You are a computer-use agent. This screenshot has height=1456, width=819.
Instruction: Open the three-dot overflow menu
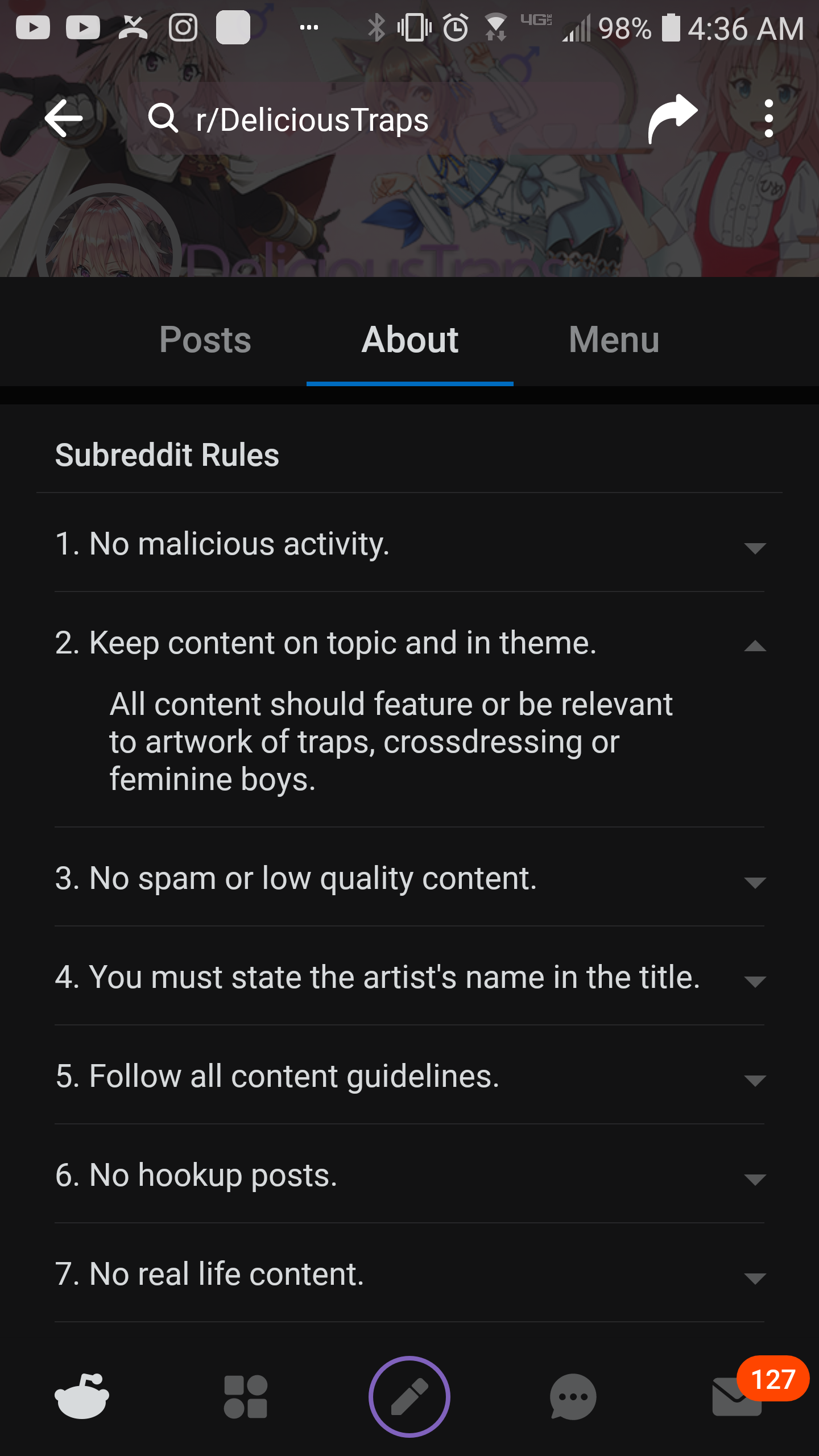point(768,118)
